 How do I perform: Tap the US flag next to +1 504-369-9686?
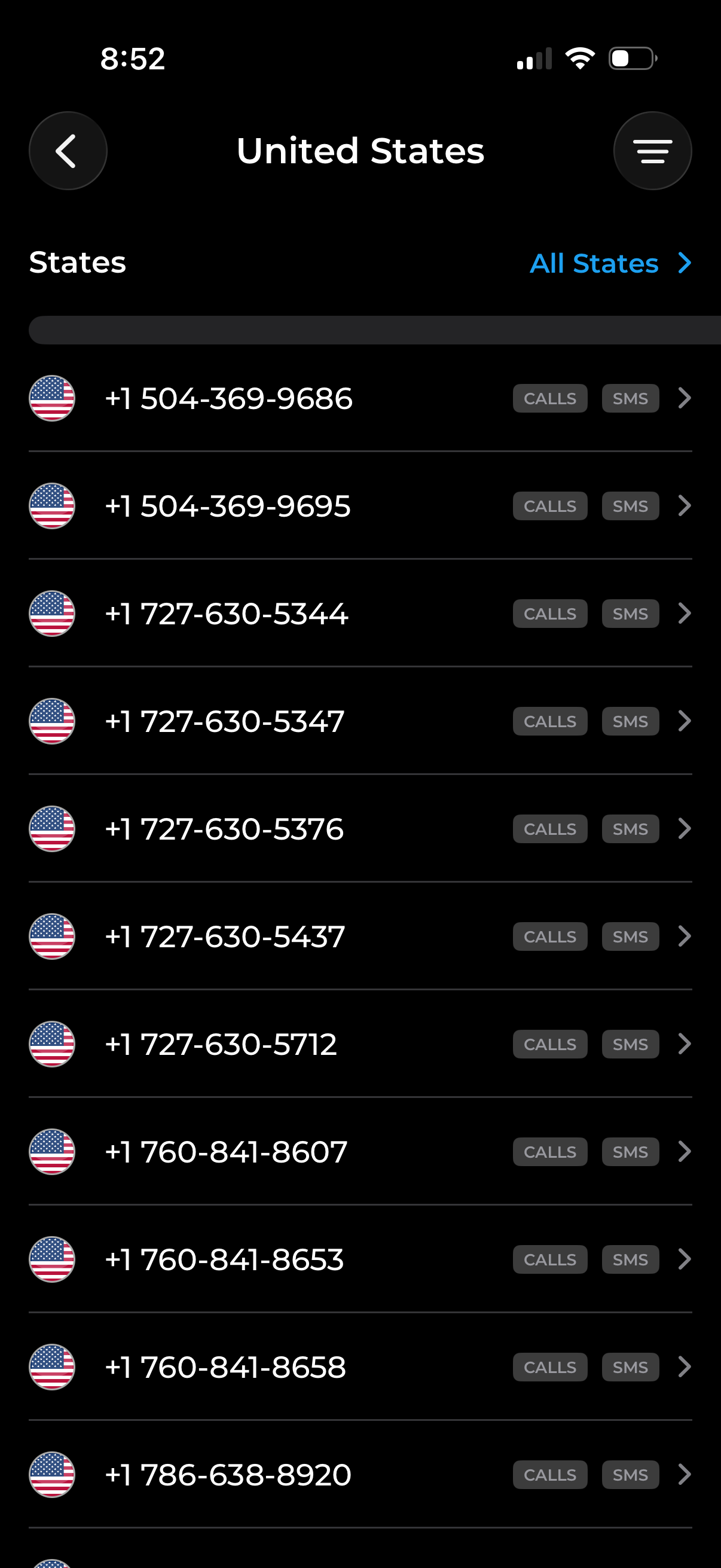pyautogui.click(x=52, y=398)
